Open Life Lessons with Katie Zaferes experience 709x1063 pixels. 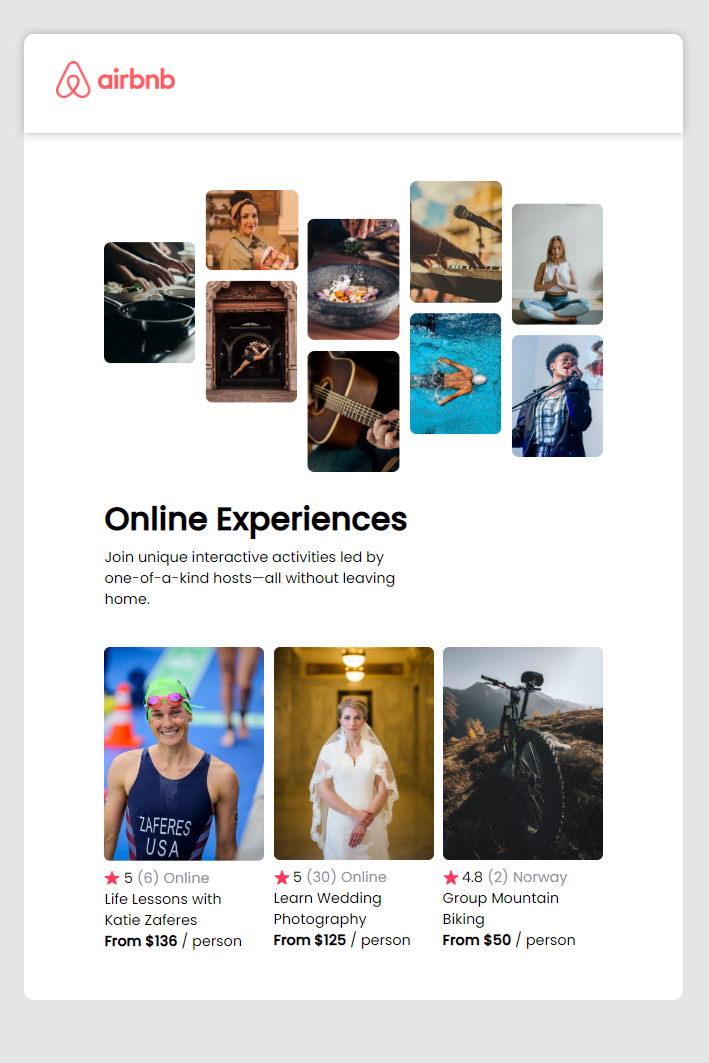(184, 754)
